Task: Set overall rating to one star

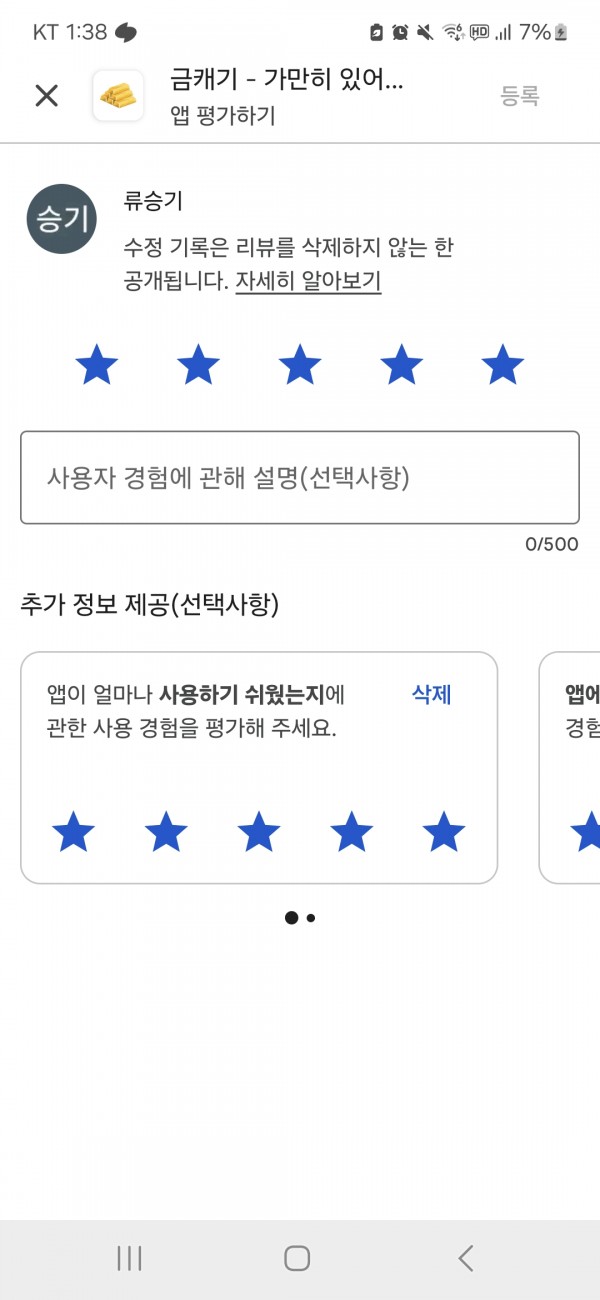Action: 97,365
